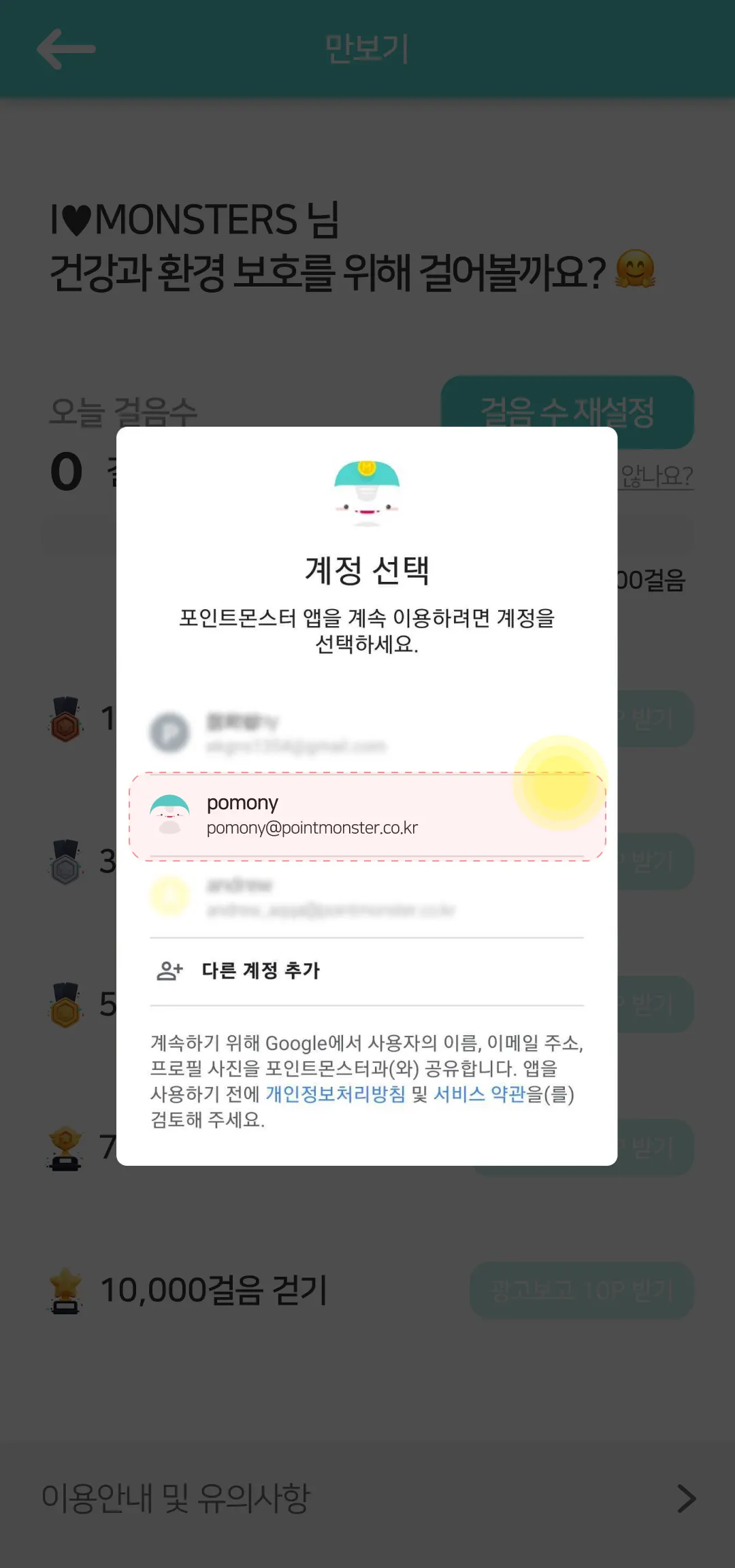The height and width of the screenshot is (1568, 735).
Task: Open the 서비스 약관 link
Action: 479,1094
